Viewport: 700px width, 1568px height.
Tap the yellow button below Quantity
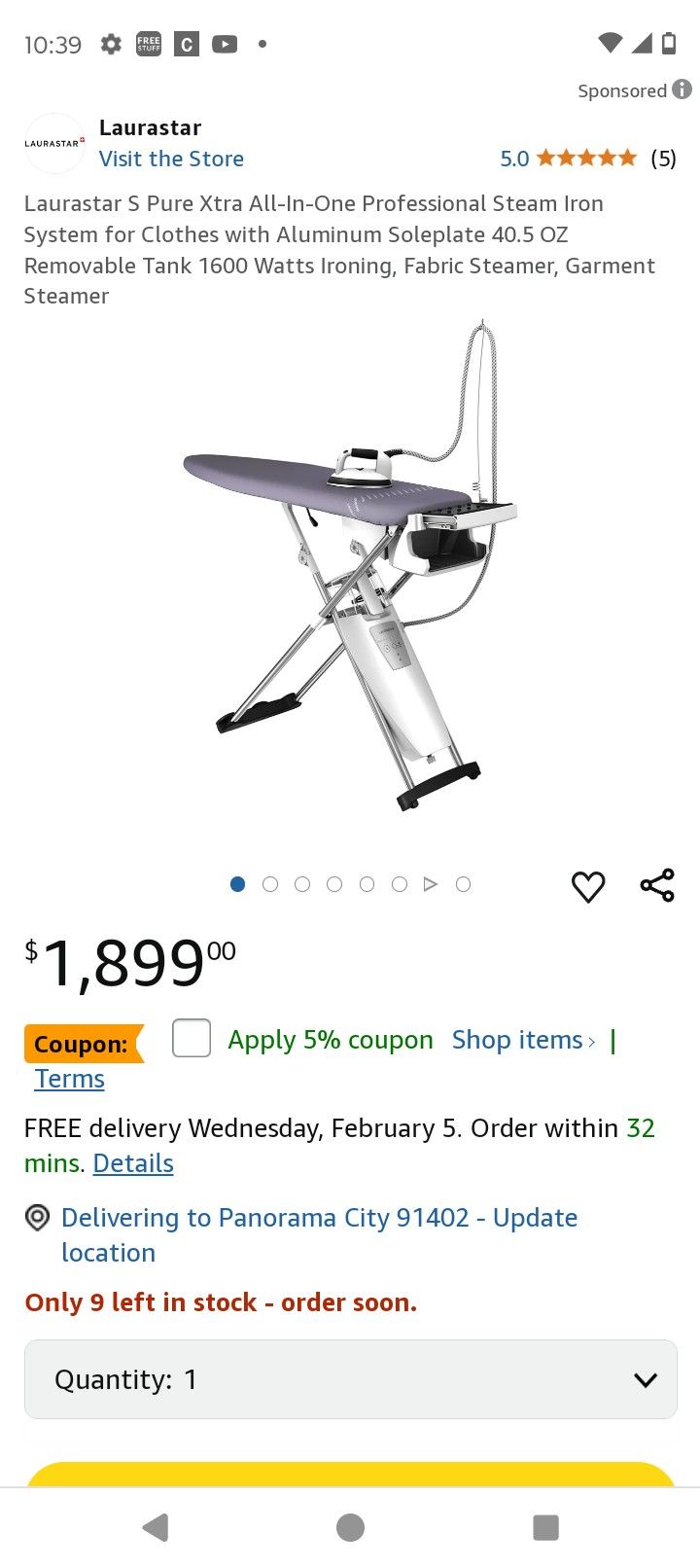pyautogui.click(x=350, y=1475)
